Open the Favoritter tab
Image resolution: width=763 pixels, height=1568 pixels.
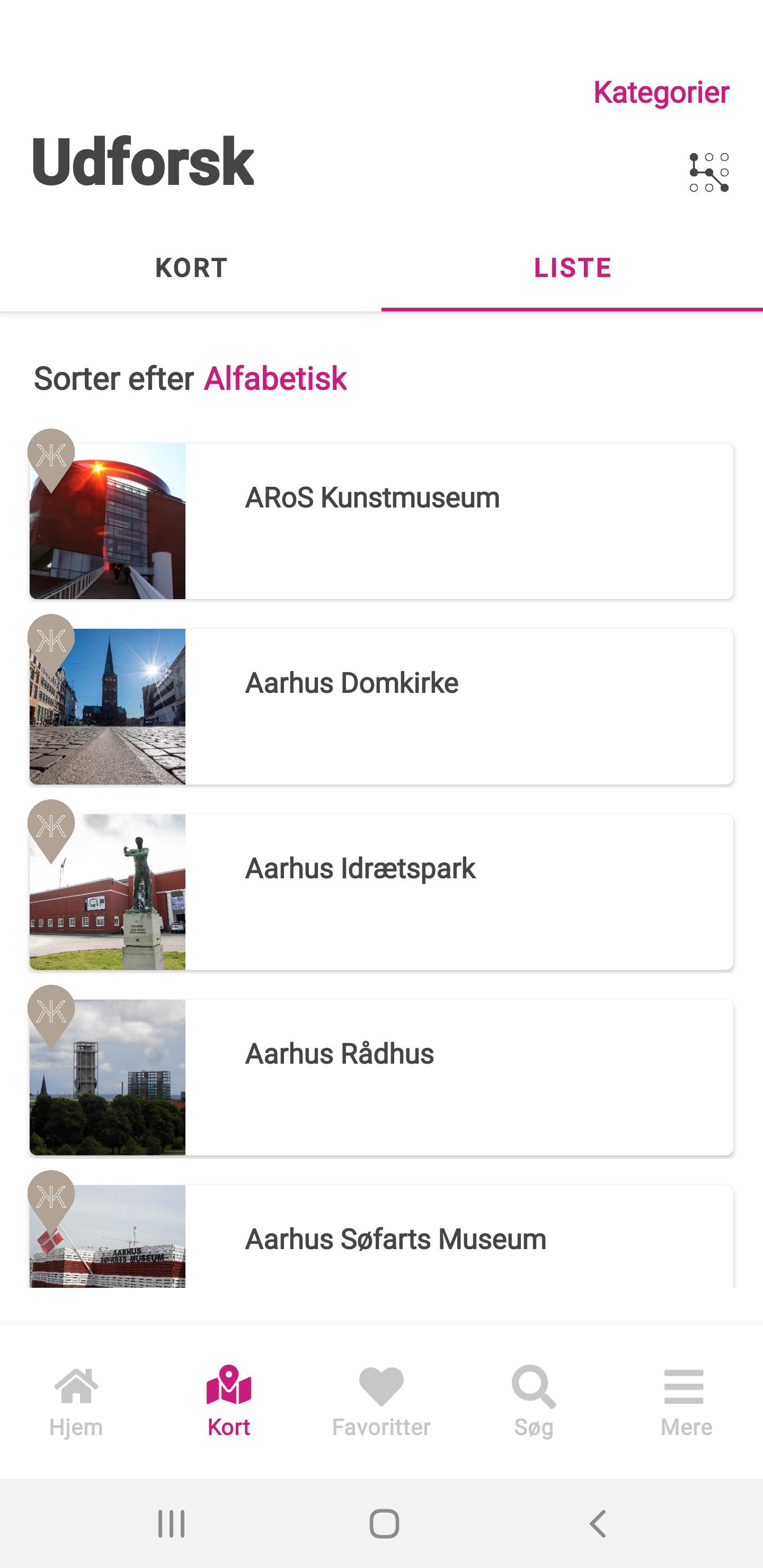coord(381,1401)
